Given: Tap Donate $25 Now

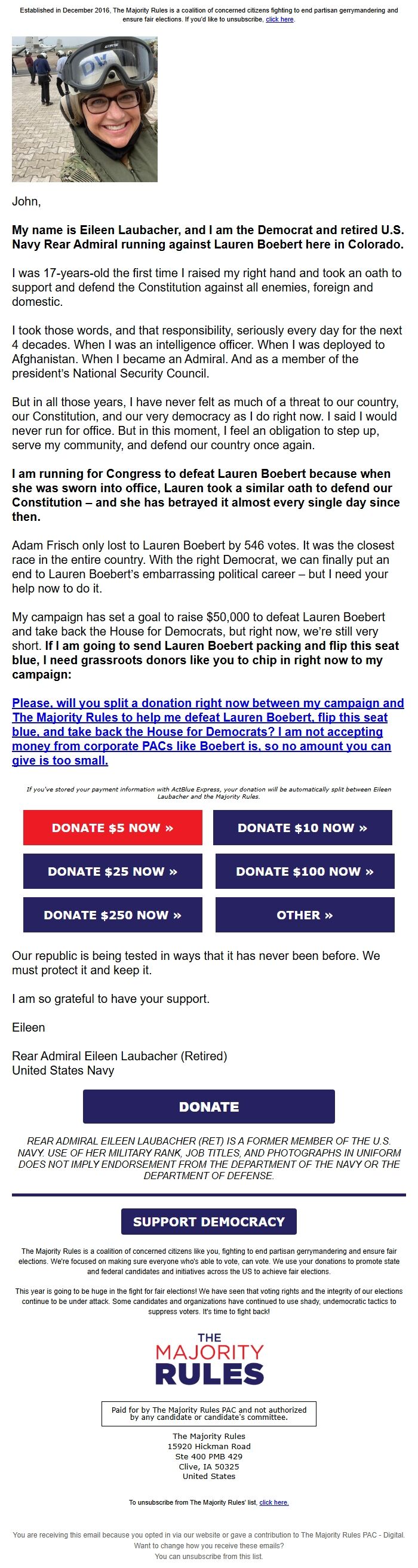Looking at the screenshot, I should pos(113,871).
